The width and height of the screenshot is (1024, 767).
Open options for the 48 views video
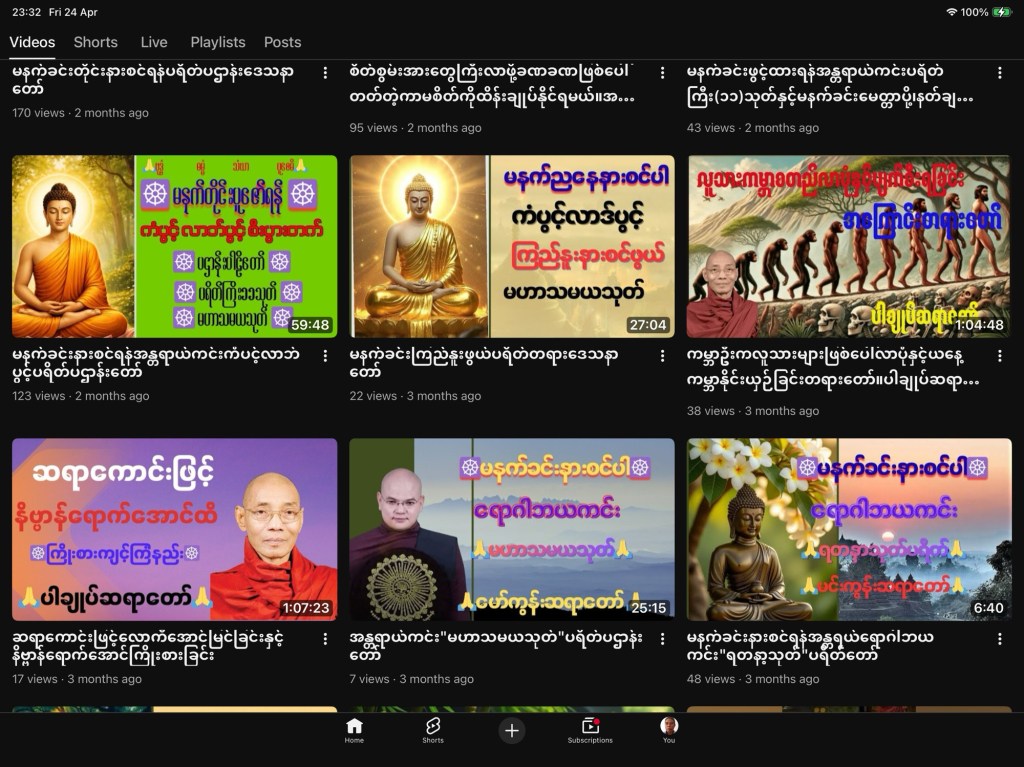coord(999,638)
